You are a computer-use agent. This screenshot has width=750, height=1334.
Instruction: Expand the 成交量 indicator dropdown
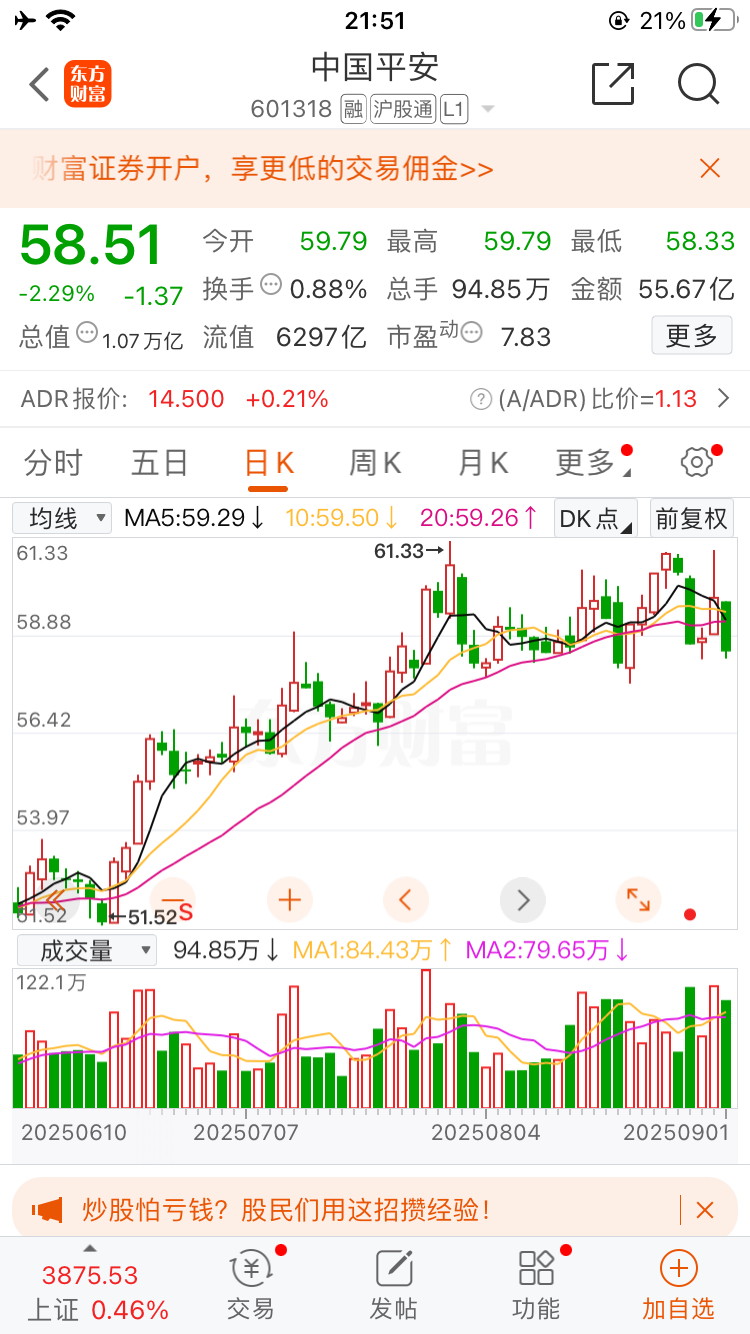pyautogui.click(x=84, y=950)
